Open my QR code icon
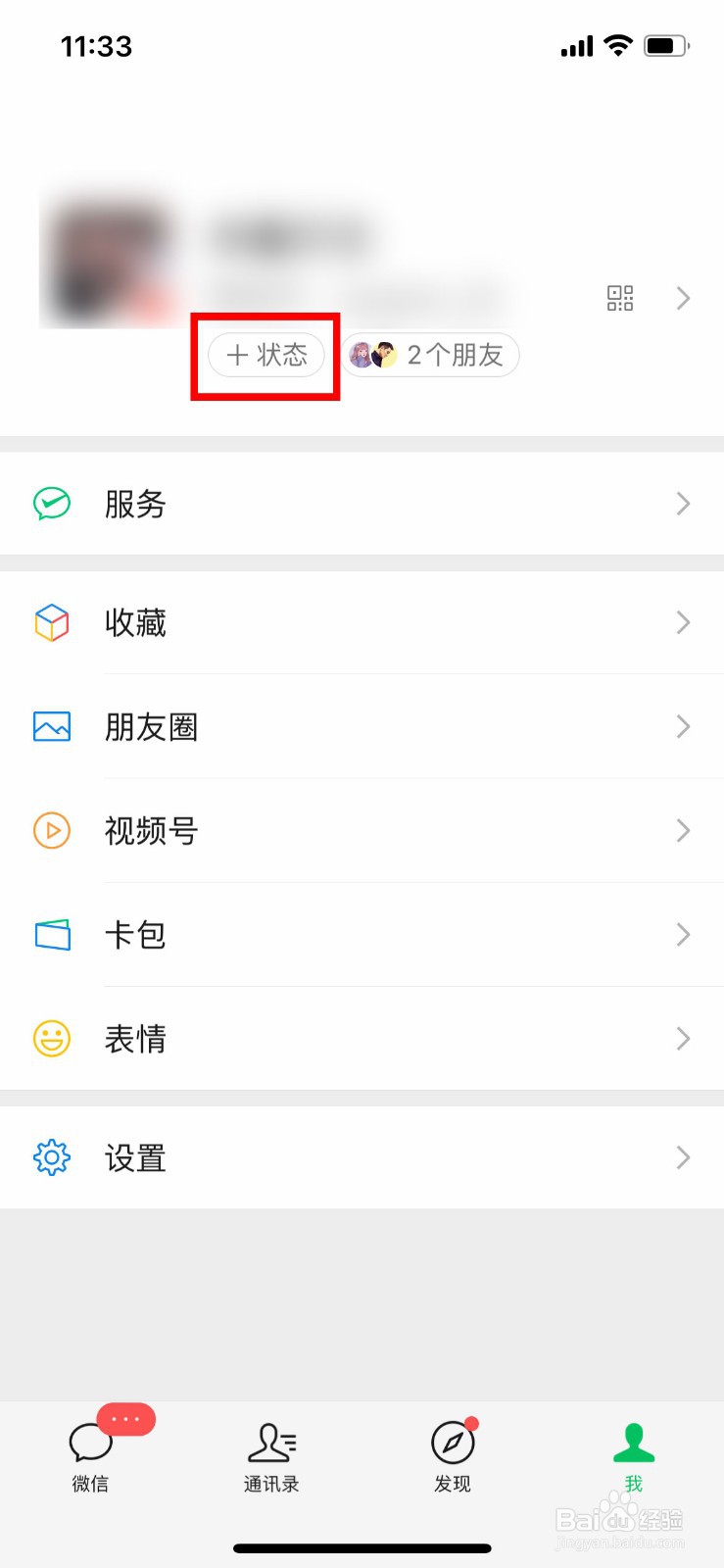This screenshot has width=724, height=1568. [620, 298]
